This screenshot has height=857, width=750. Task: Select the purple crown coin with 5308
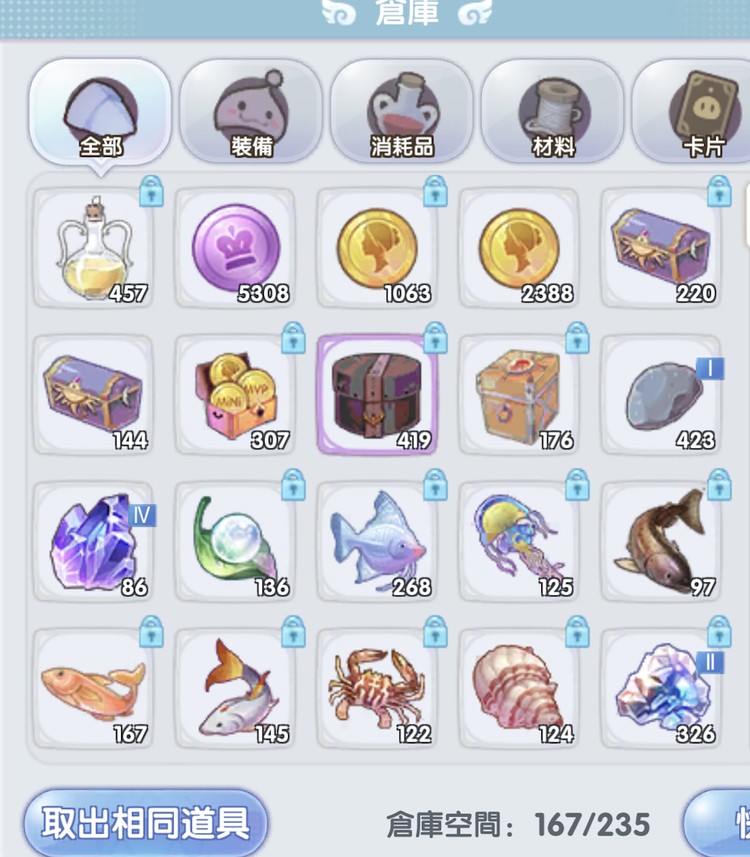coord(235,247)
